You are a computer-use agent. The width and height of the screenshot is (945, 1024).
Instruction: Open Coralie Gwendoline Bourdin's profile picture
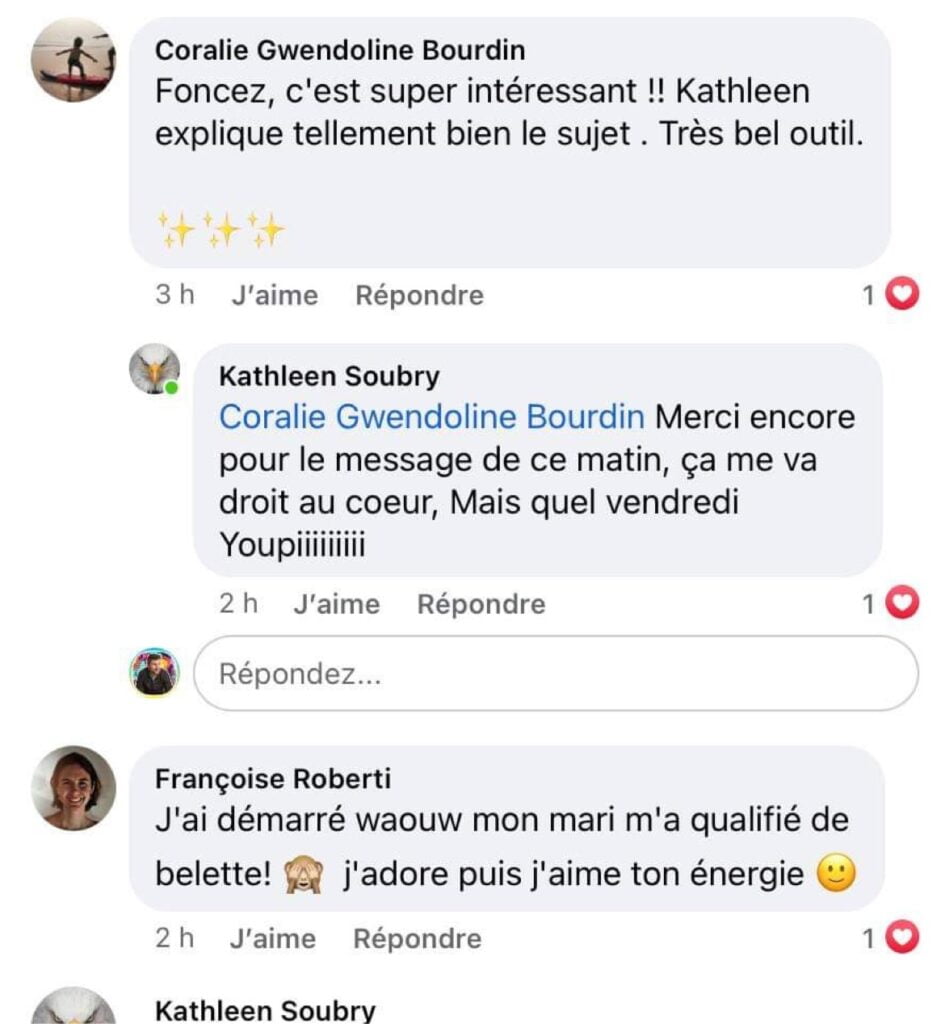[73, 61]
